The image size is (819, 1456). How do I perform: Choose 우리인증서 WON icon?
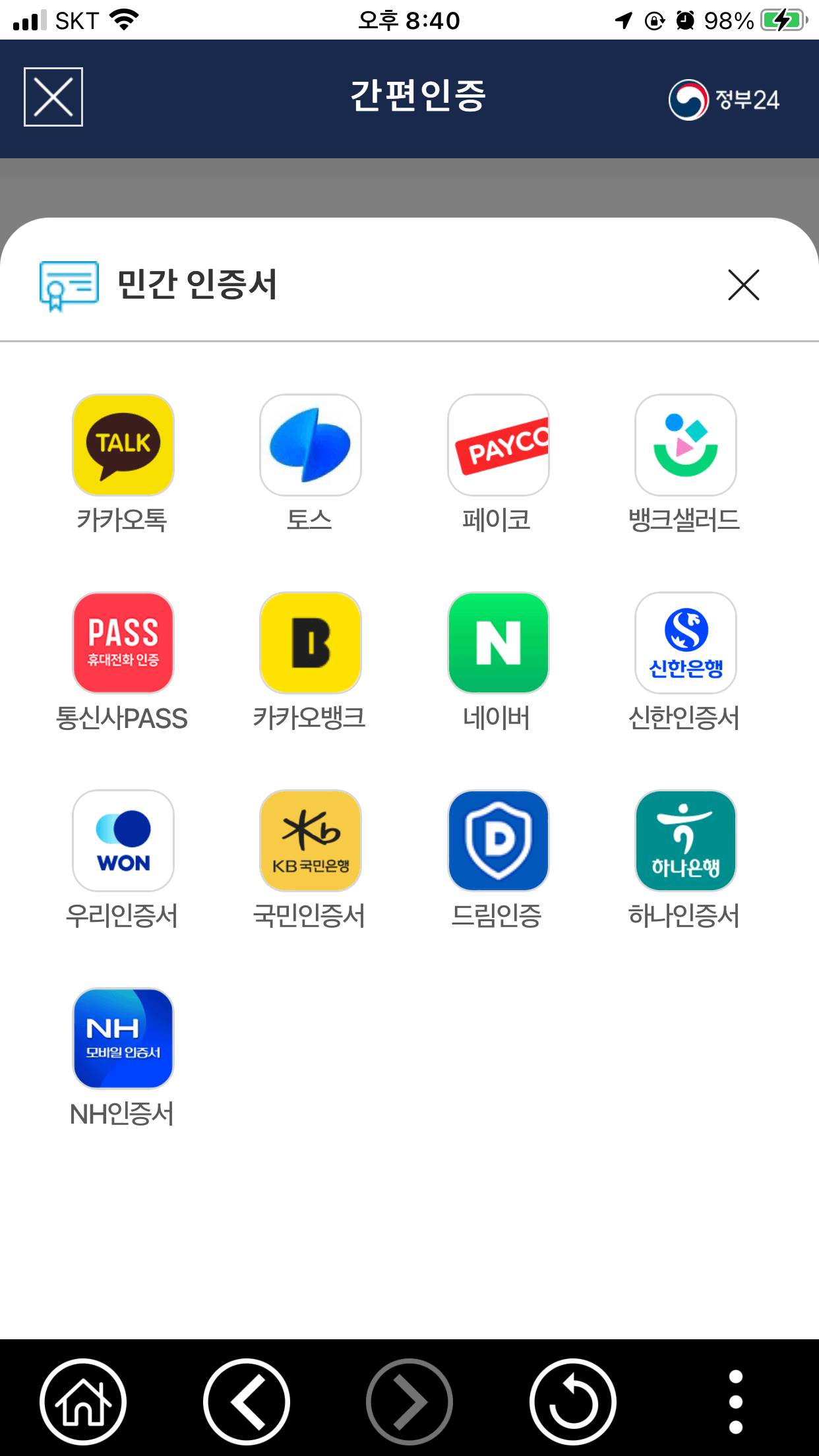(x=123, y=840)
